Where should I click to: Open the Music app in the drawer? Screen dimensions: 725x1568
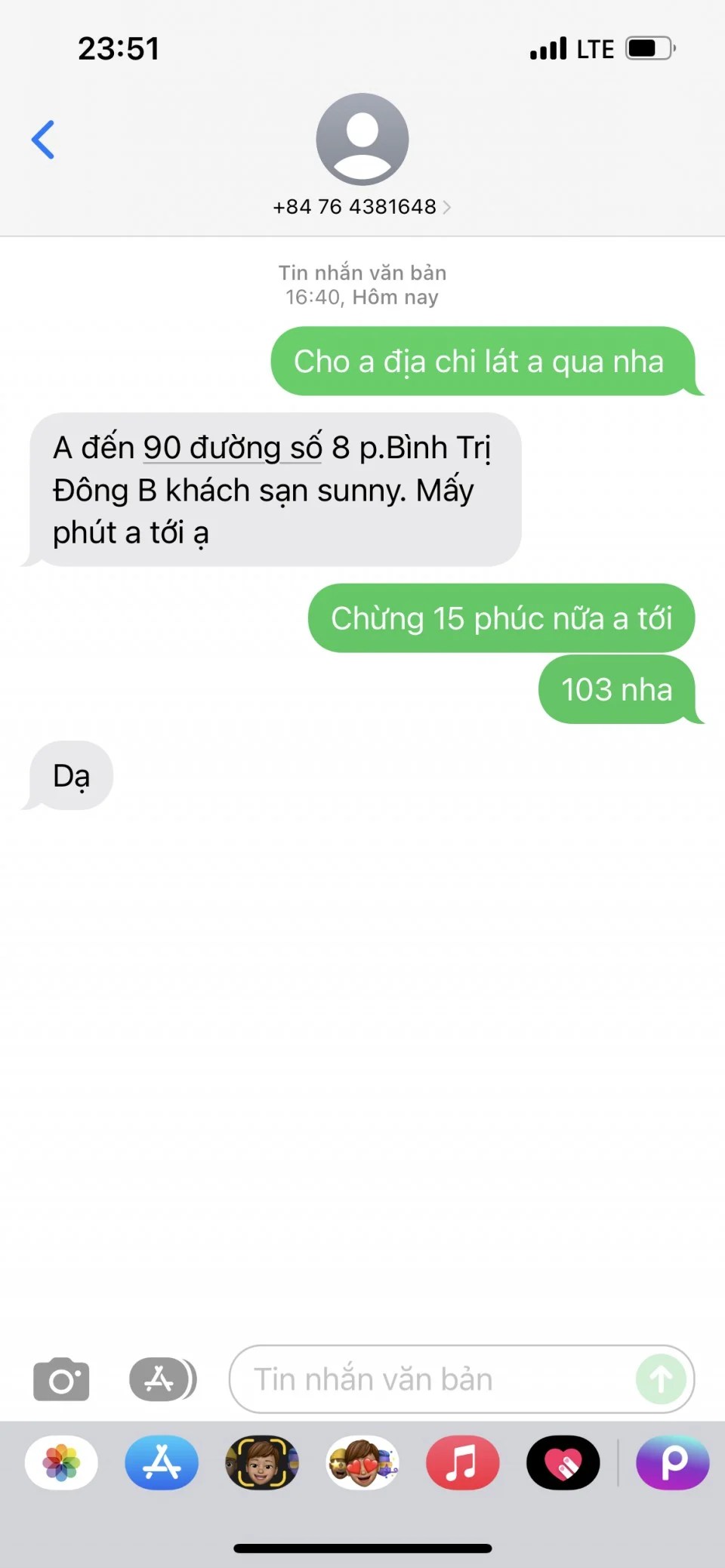click(x=462, y=1462)
